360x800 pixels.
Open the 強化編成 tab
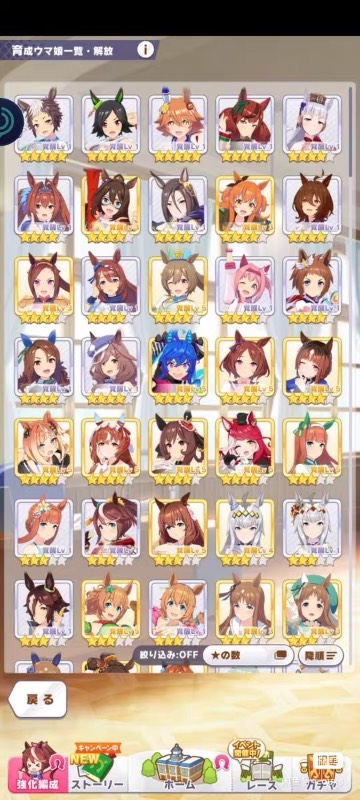point(38,768)
